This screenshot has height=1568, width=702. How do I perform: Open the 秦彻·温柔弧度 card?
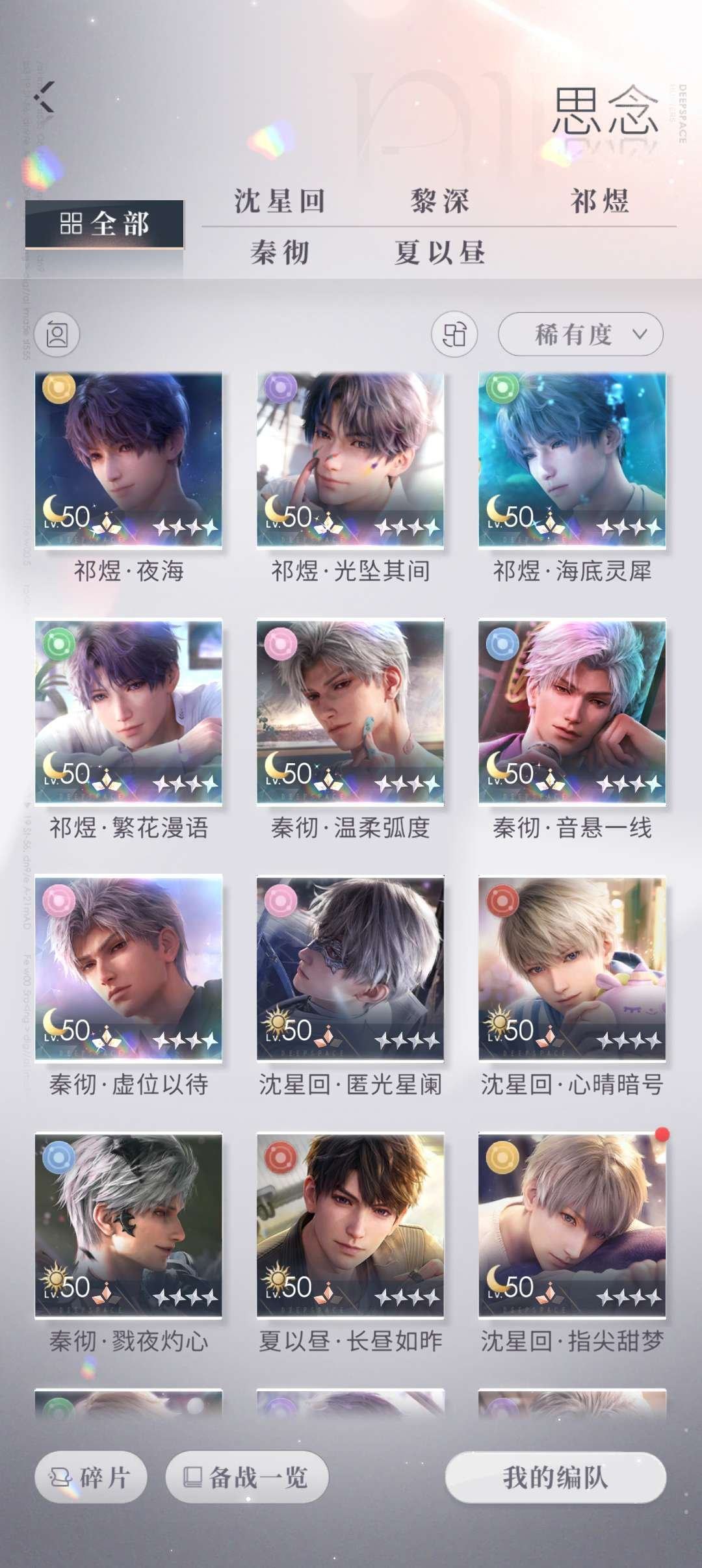350,713
